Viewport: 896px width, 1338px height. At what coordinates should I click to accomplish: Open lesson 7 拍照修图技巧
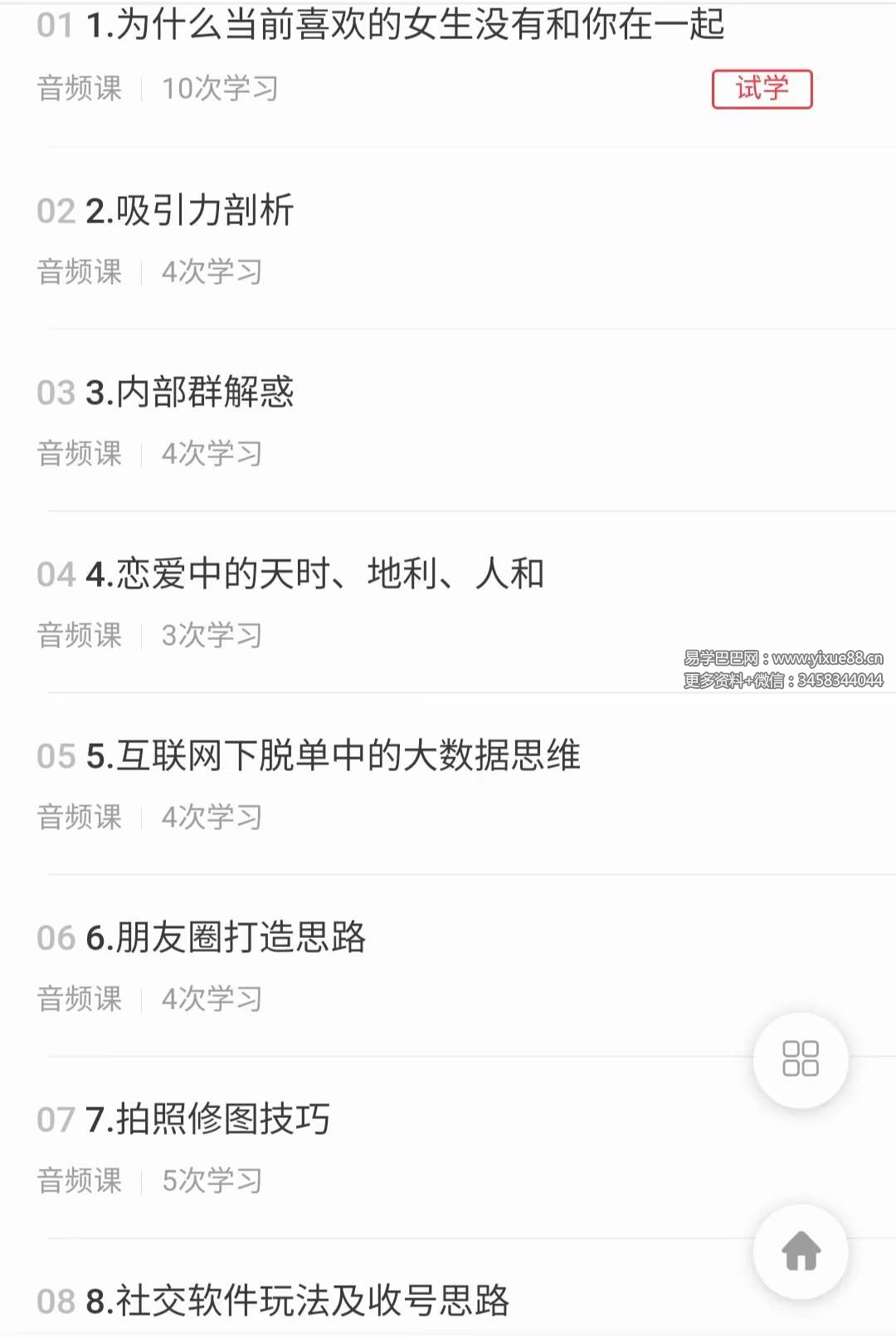(207, 1119)
